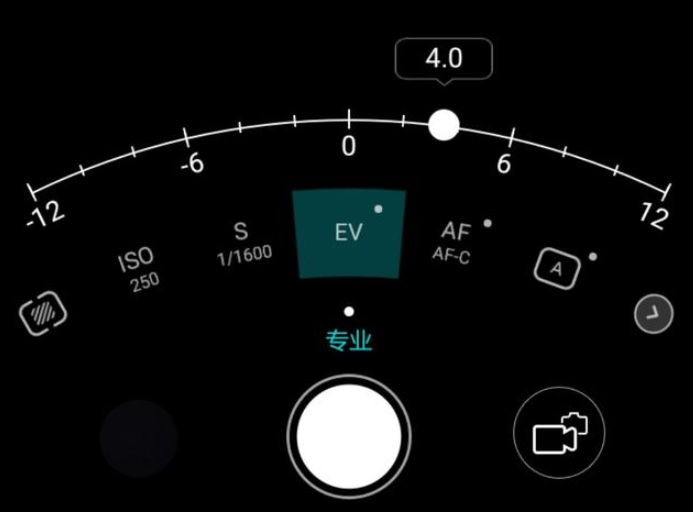Tap the auto white balance A icon

coord(556,268)
